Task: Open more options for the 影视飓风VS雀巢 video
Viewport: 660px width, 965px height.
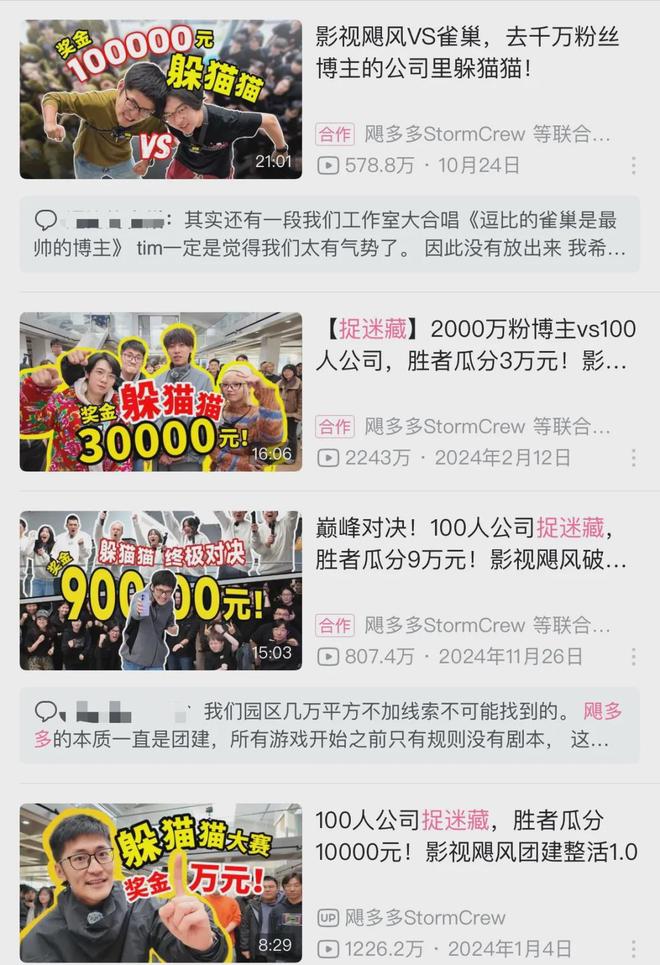Action: 633,165
